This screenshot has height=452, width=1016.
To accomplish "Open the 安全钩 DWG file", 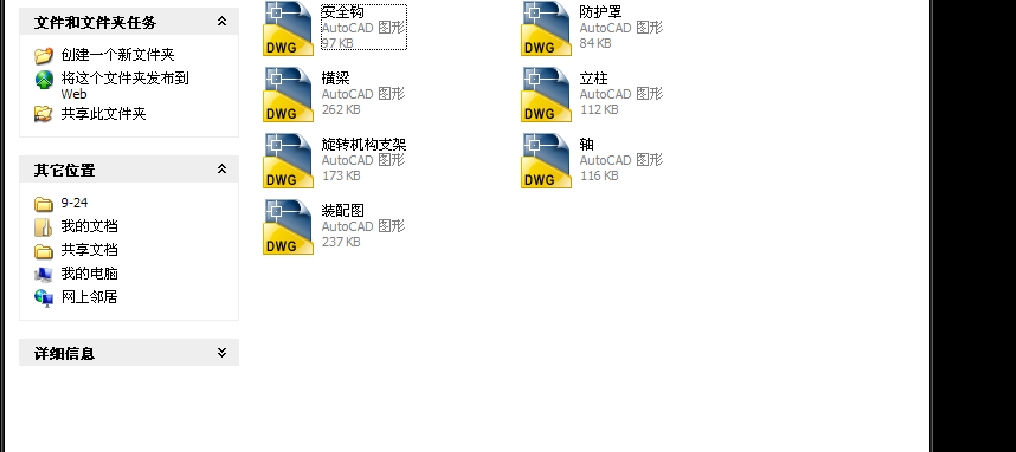I will [289, 28].
